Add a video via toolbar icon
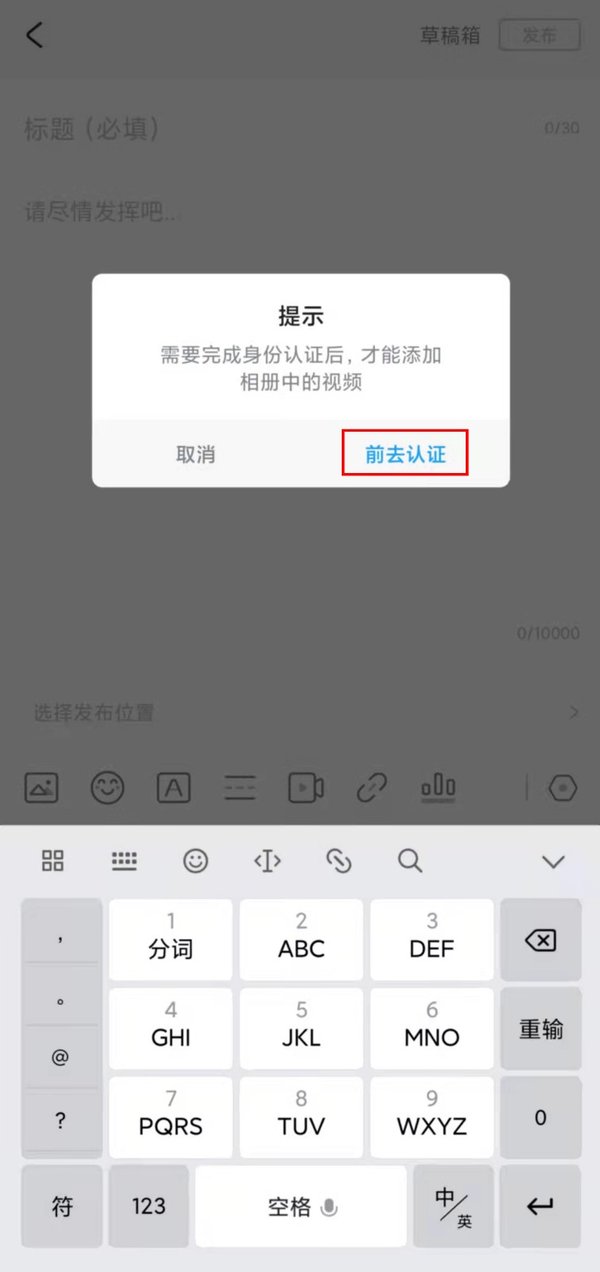 pyautogui.click(x=305, y=788)
